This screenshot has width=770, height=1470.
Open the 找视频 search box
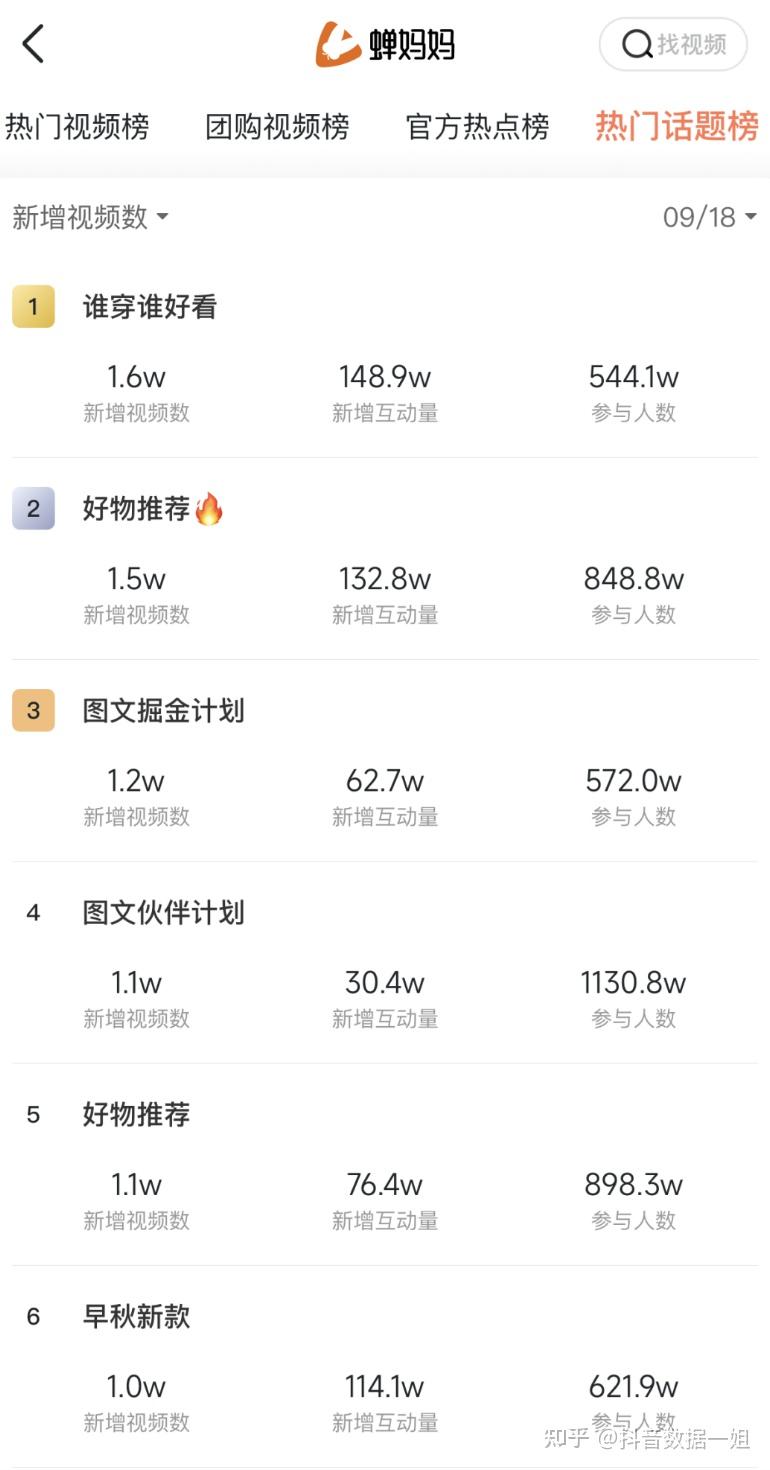[x=673, y=44]
